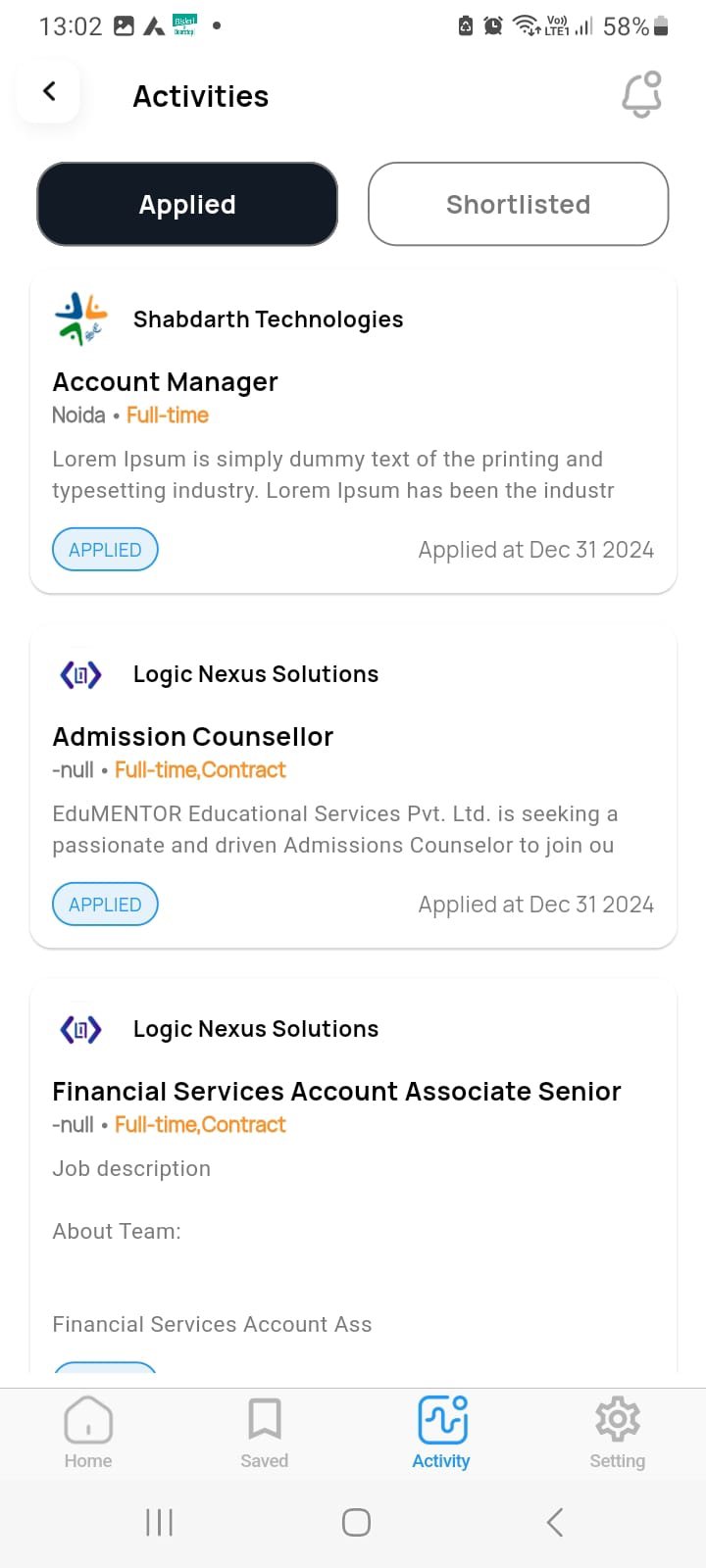This screenshot has height=1568, width=706.
Task: Tap the battery indicator in status bar
Action: [x=659, y=26]
